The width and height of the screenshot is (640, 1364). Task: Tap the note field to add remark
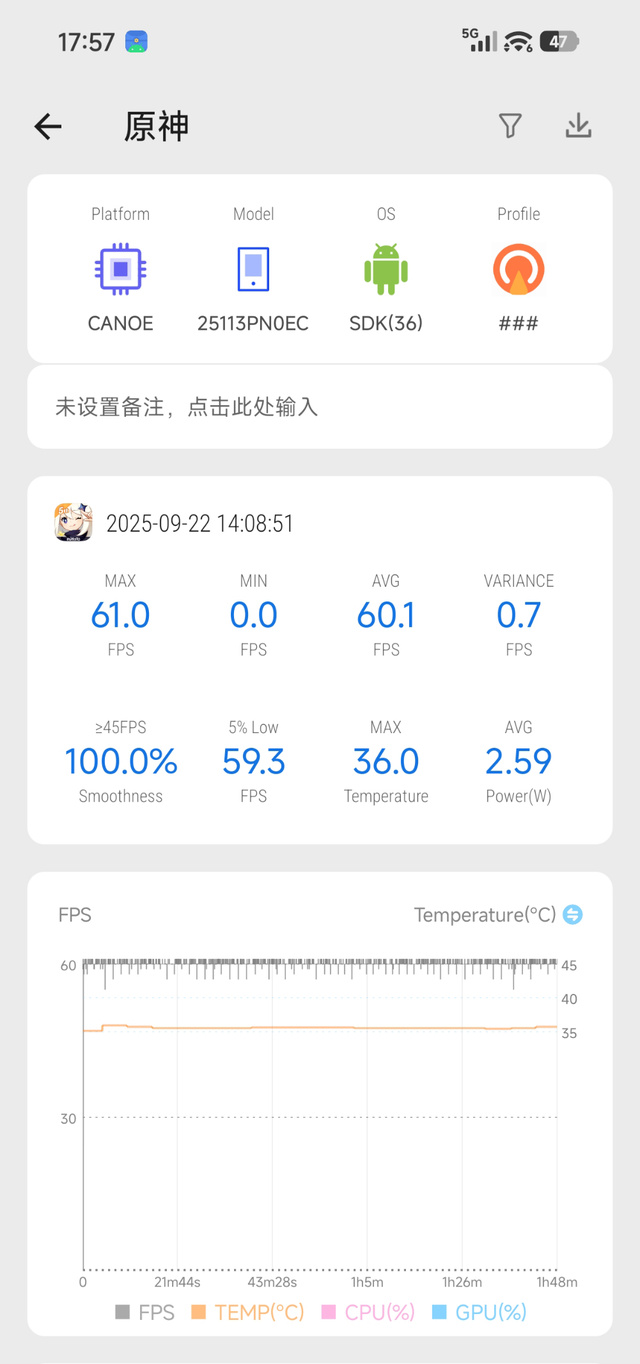coord(319,407)
